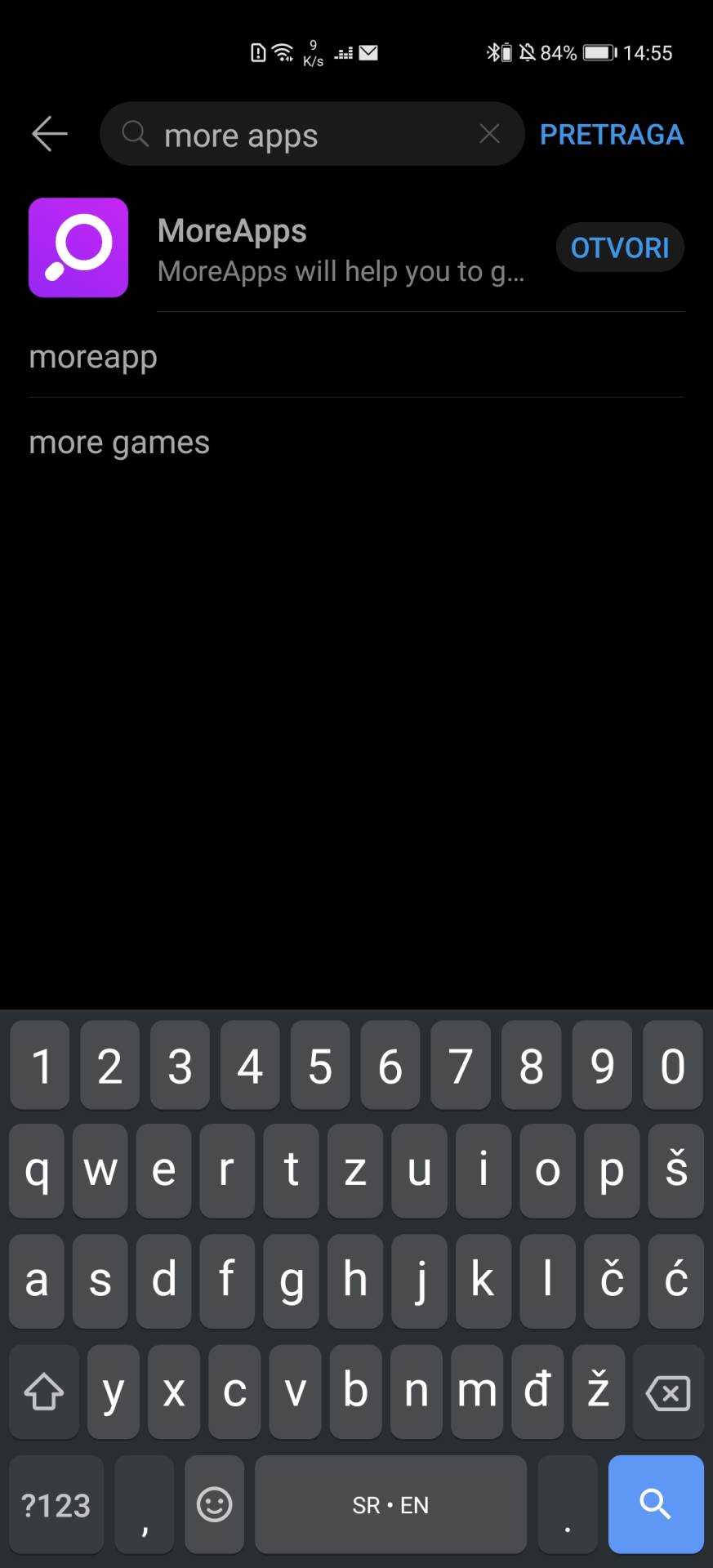Screen dimensions: 713x1568
Task: Tap PRETRAGA to run the search
Action: click(611, 135)
